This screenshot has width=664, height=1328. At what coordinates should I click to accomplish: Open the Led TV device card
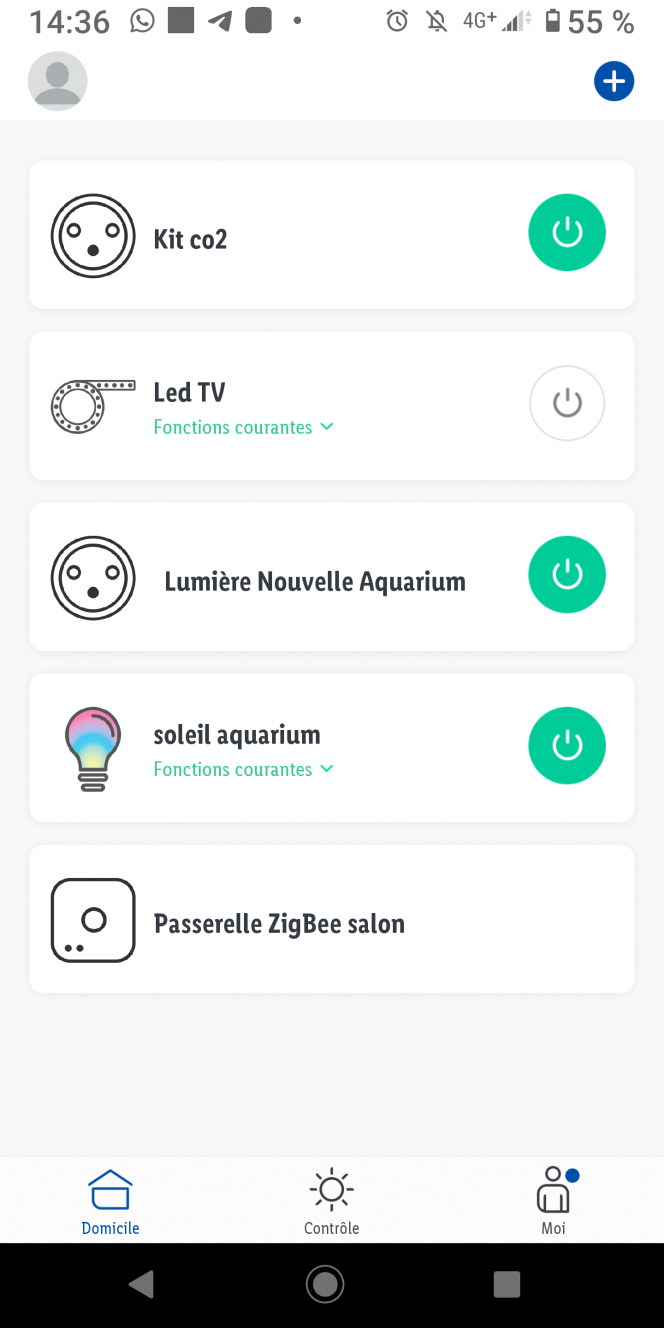[x=332, y=405]
